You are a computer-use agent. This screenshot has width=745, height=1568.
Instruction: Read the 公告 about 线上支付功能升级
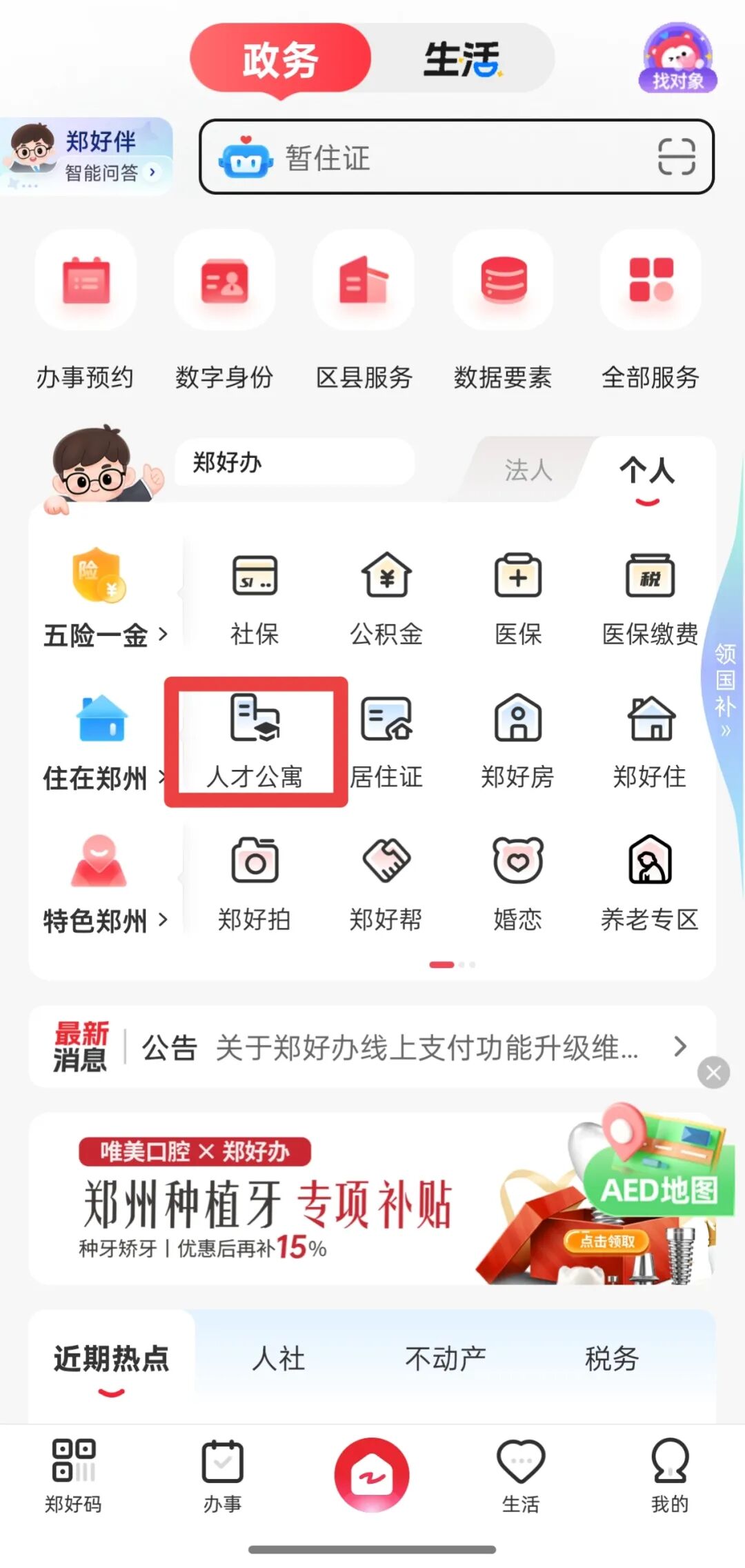tap(414, 1047)
